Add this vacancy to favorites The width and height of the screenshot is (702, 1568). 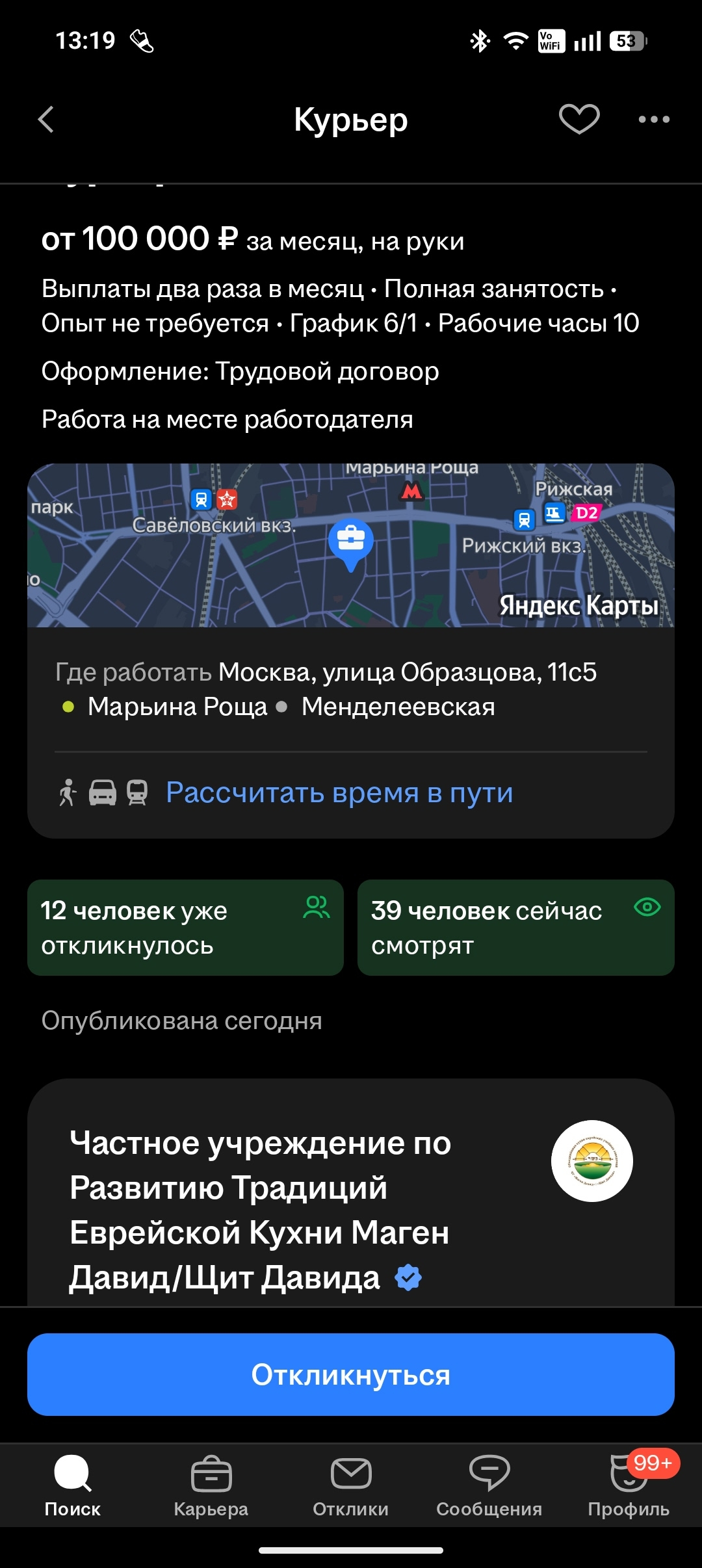point(578,120)
